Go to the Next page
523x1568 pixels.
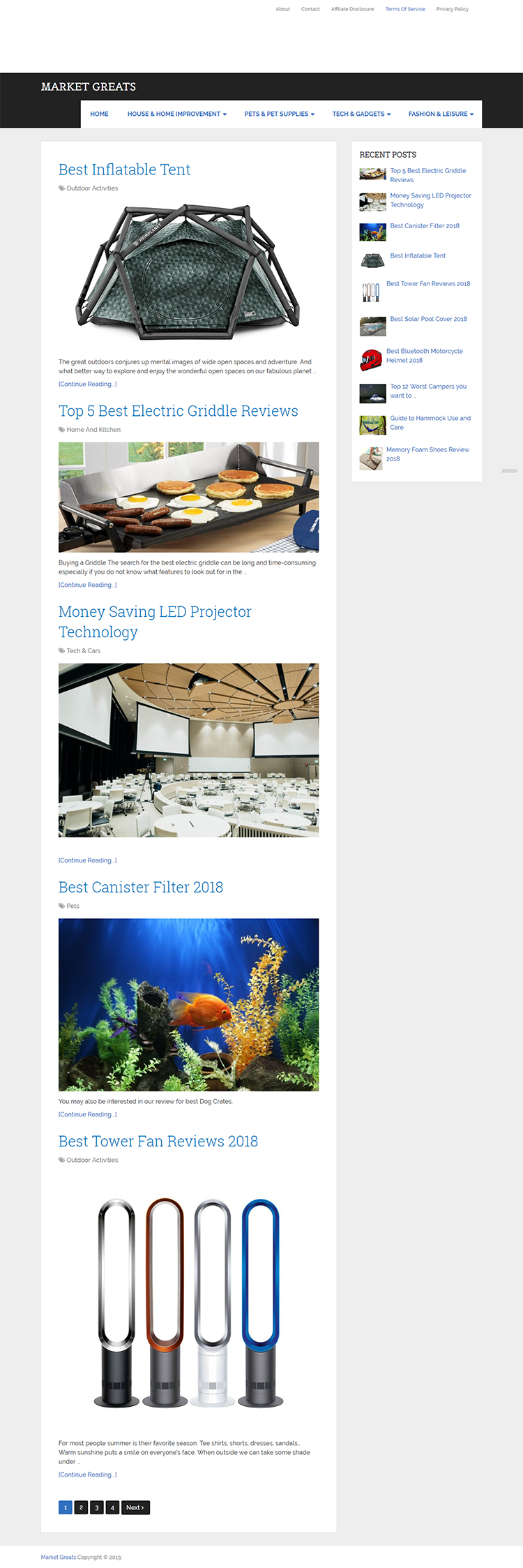coord(135,1507)
